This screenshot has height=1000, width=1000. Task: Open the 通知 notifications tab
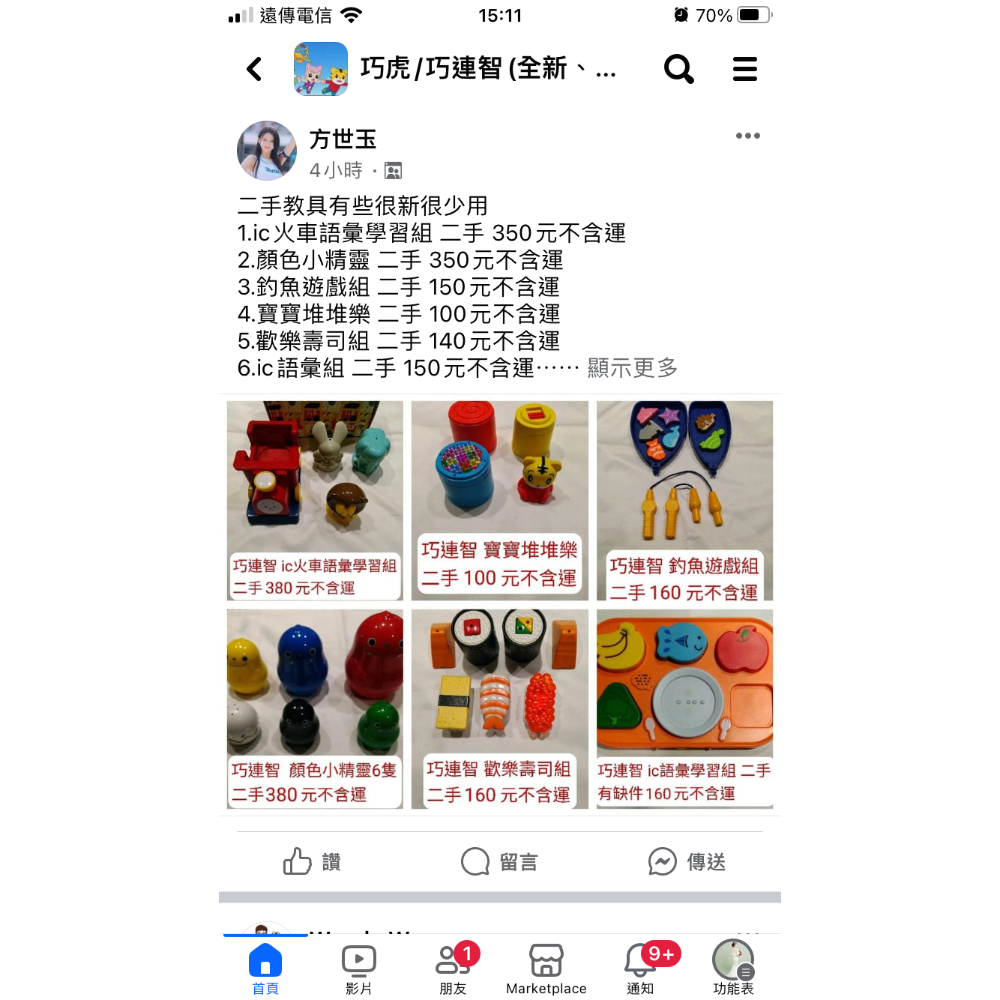coord(640,970)
